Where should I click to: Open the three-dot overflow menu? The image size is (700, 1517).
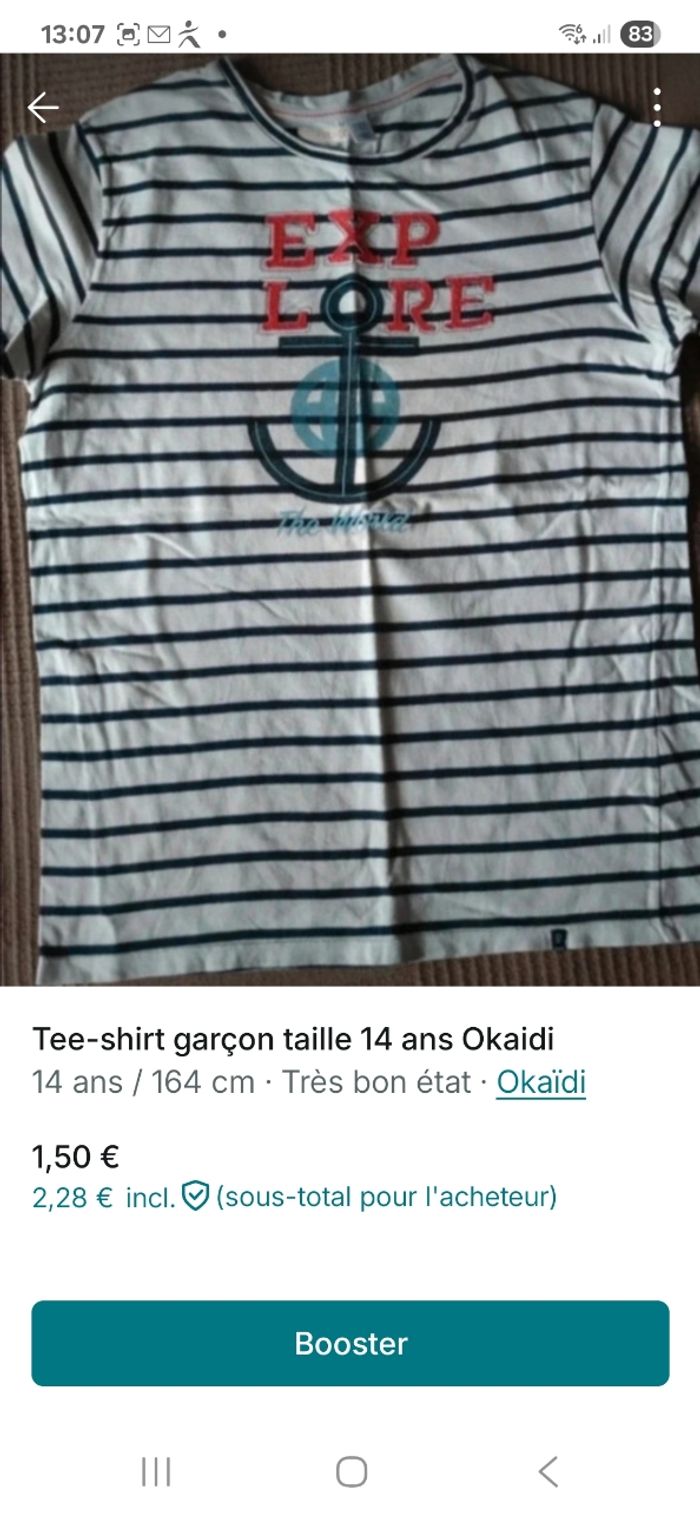tap(656, 107)
